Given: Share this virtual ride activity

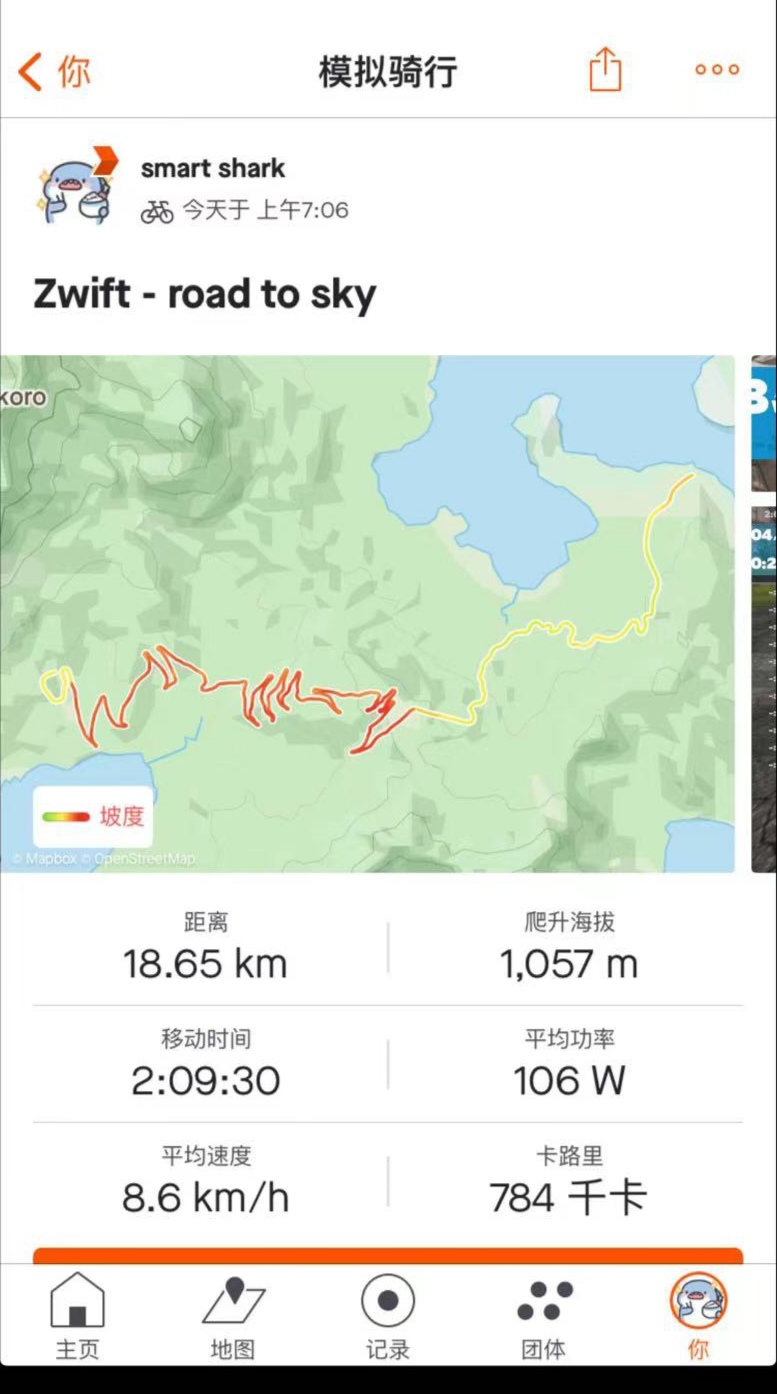Looking at the screenshot, I should [x=604, y=70].
